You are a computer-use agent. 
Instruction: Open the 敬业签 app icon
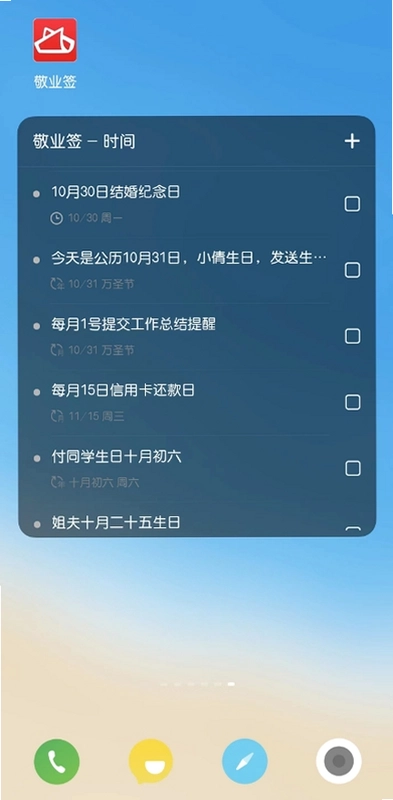[x=55, y=40]
